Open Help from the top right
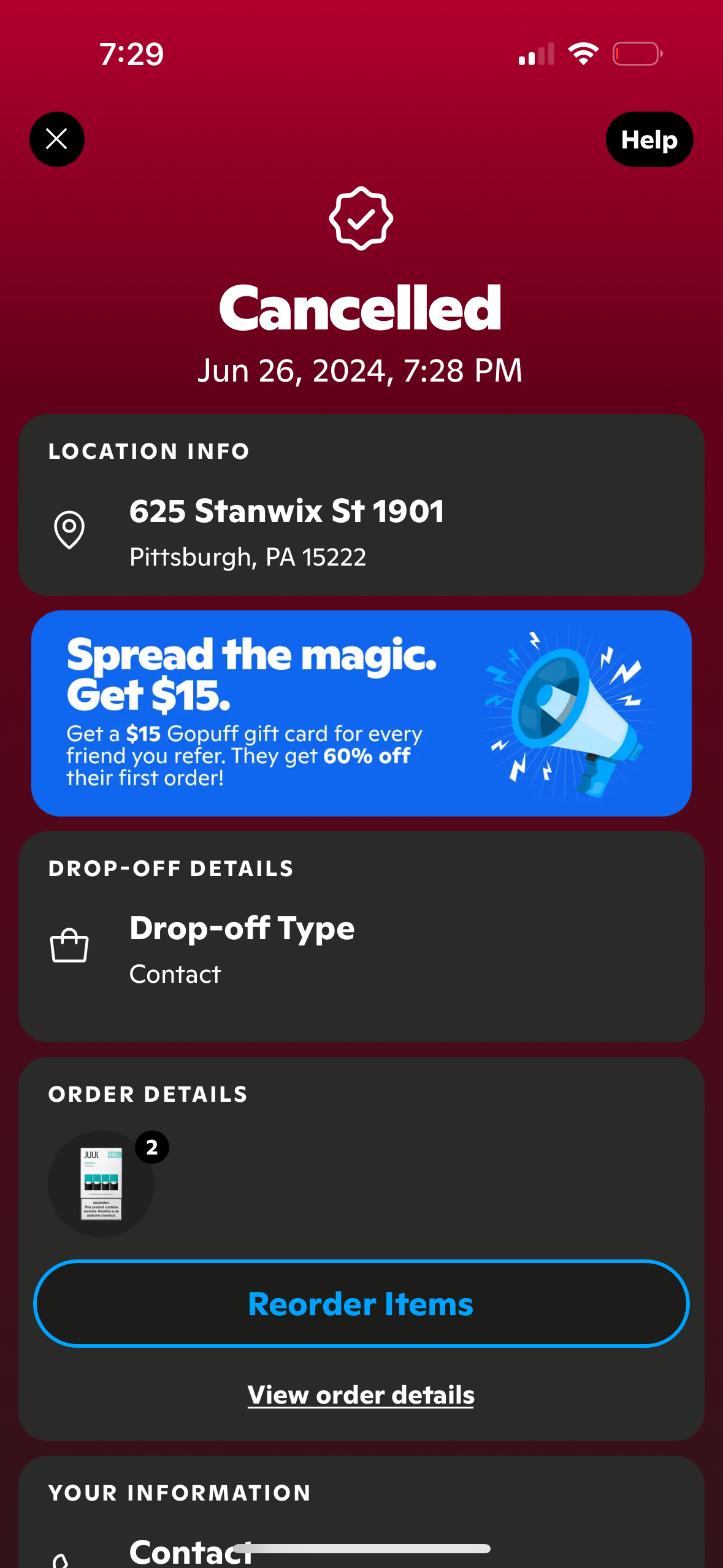 pyautogui.click(x=649, y=139)
